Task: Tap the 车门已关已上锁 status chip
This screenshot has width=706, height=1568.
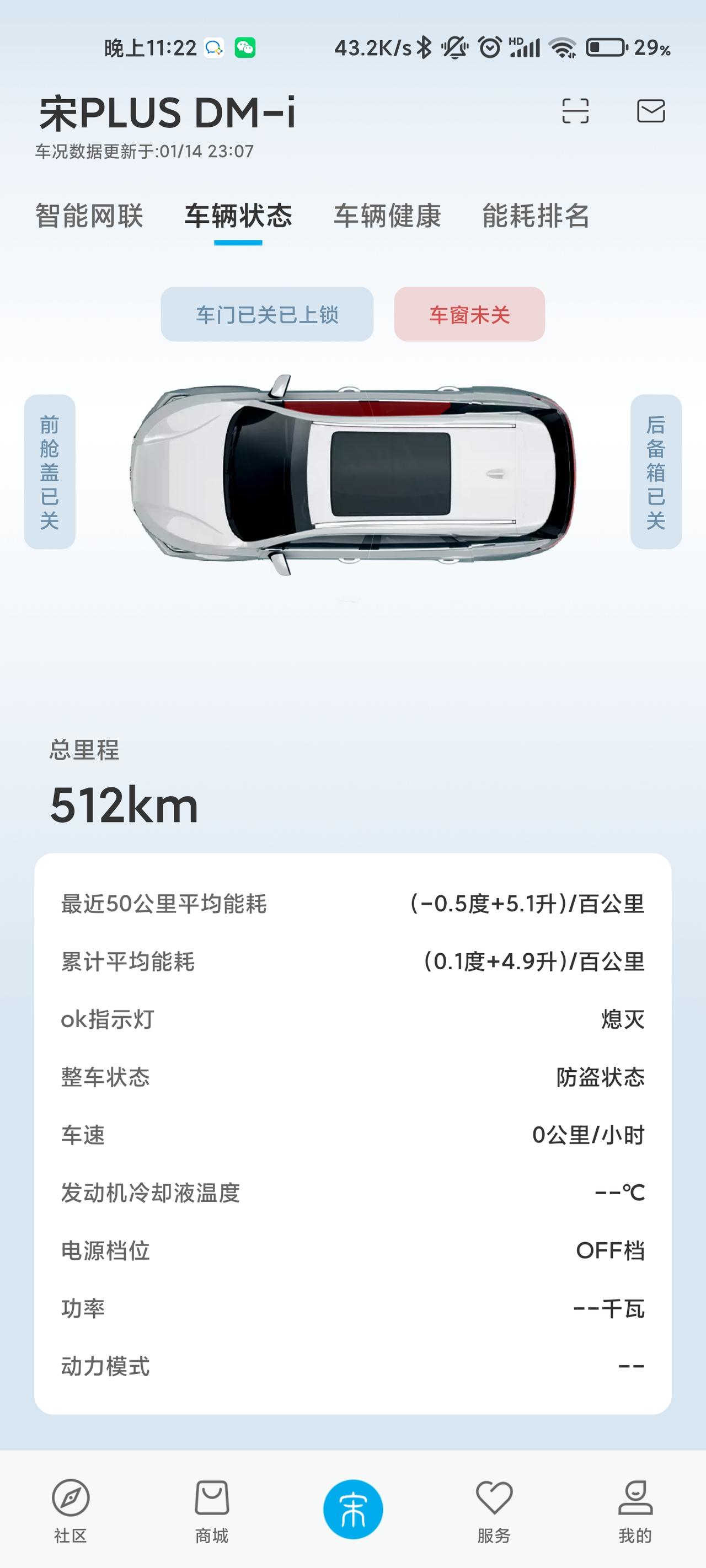Action: (267, 314)
